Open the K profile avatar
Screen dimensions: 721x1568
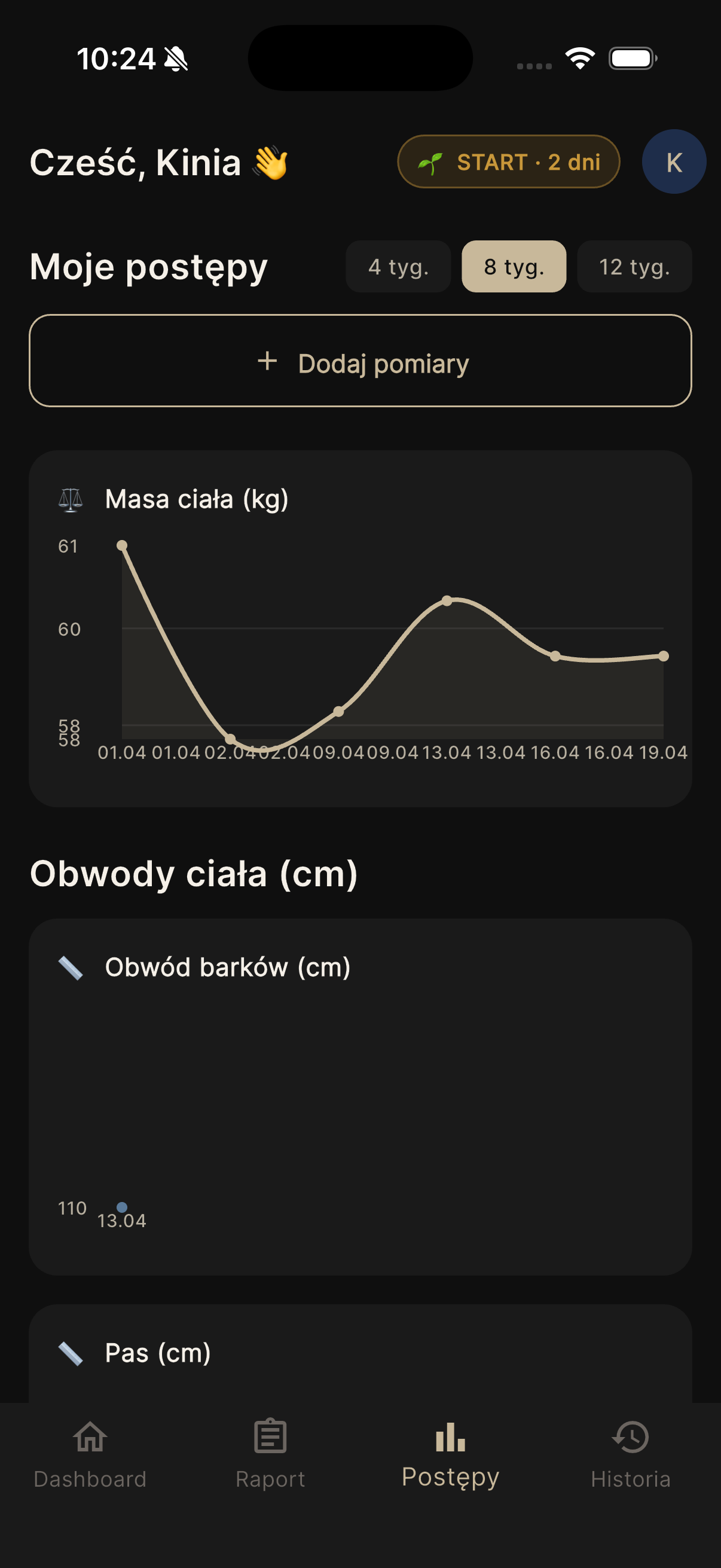pos(673,162)
